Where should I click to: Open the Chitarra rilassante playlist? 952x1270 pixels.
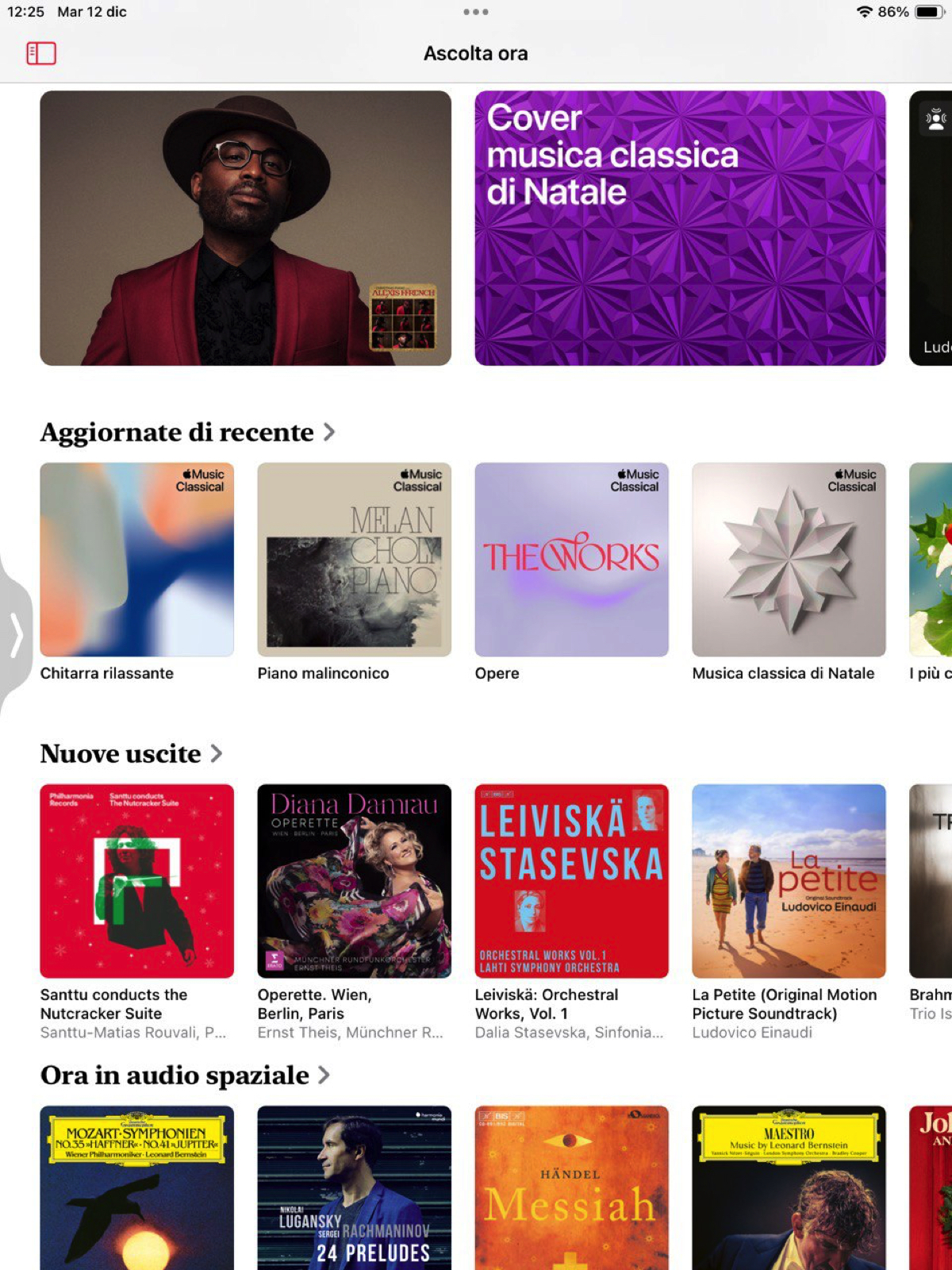pos(136,560)
